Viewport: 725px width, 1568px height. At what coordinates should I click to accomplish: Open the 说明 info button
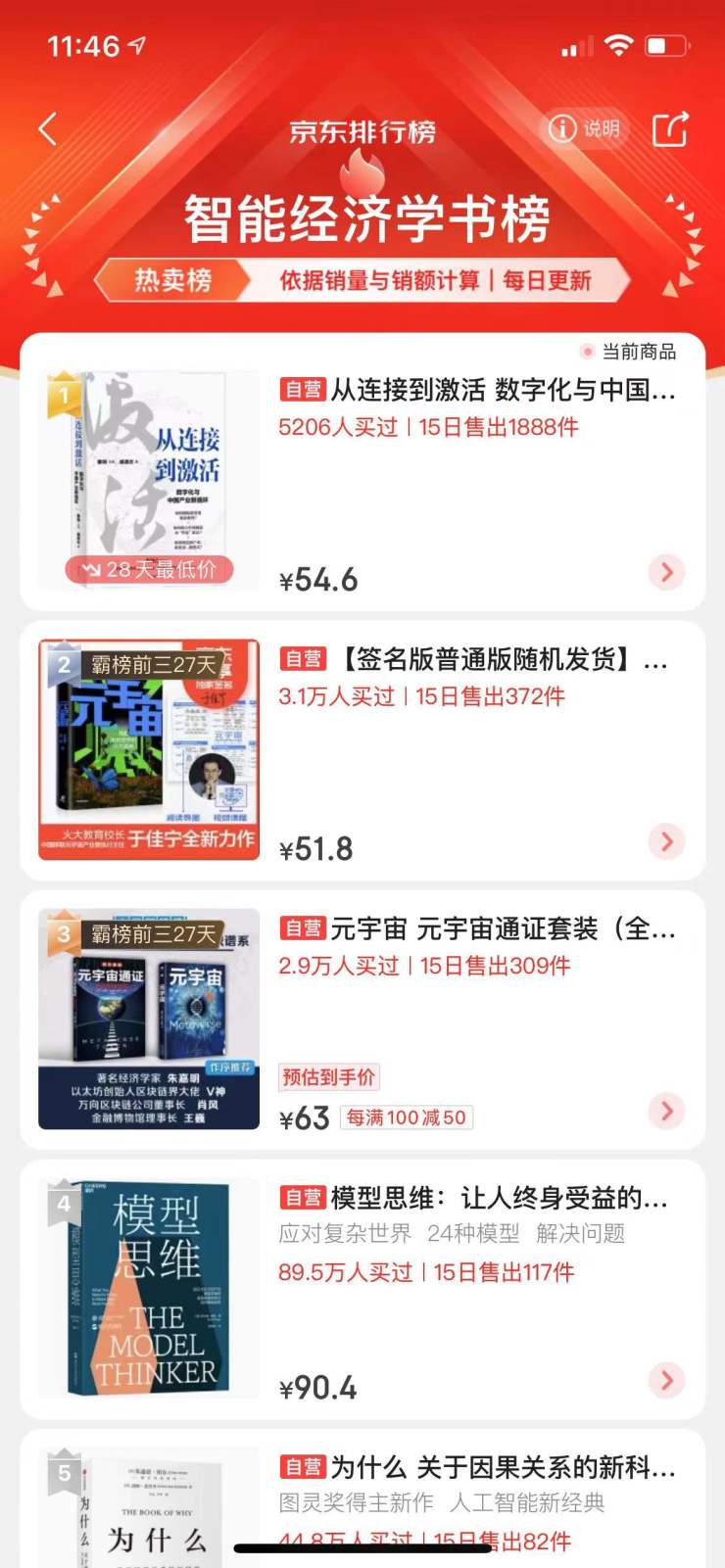[x=584, y=129]
